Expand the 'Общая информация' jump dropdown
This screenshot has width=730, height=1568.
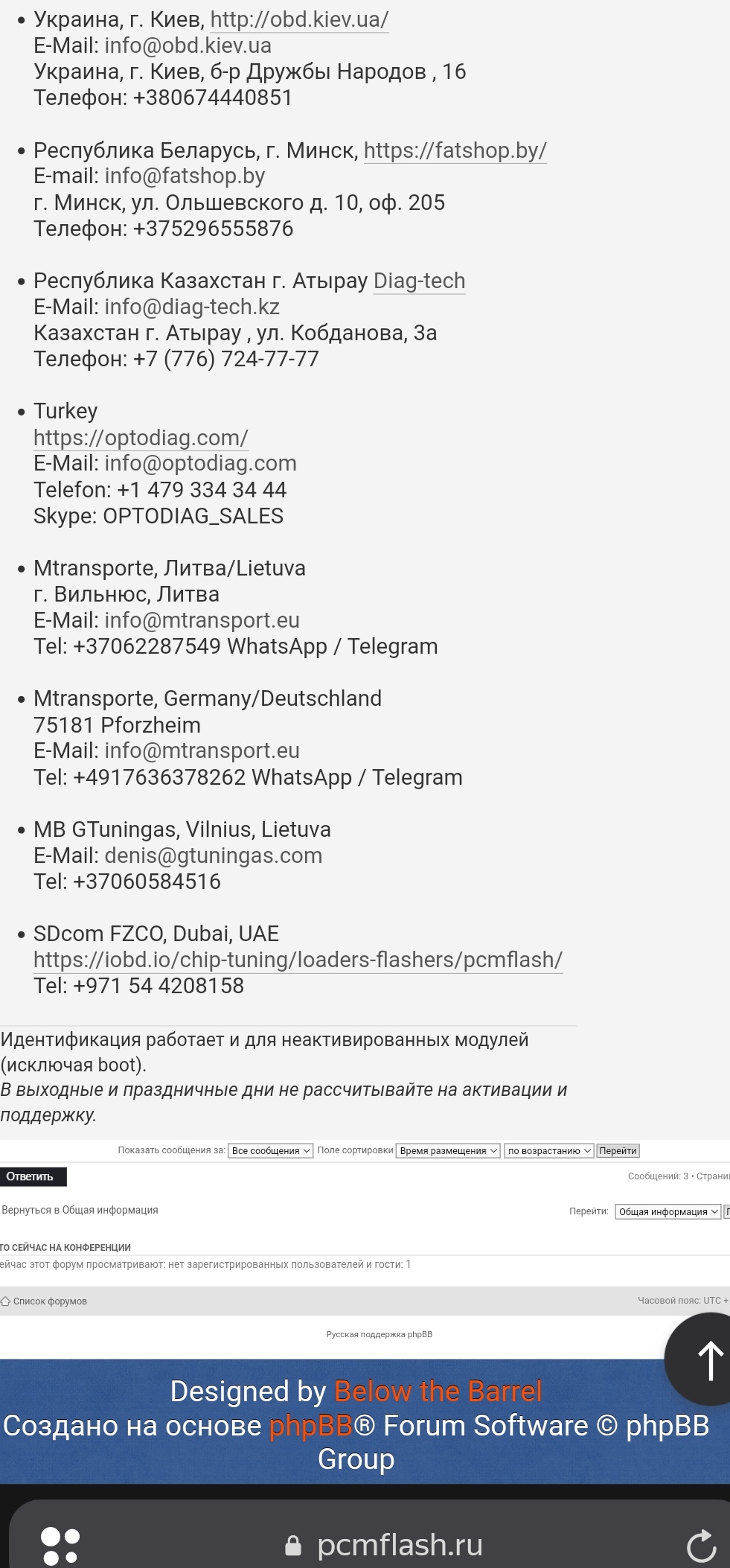(667, 1211)
